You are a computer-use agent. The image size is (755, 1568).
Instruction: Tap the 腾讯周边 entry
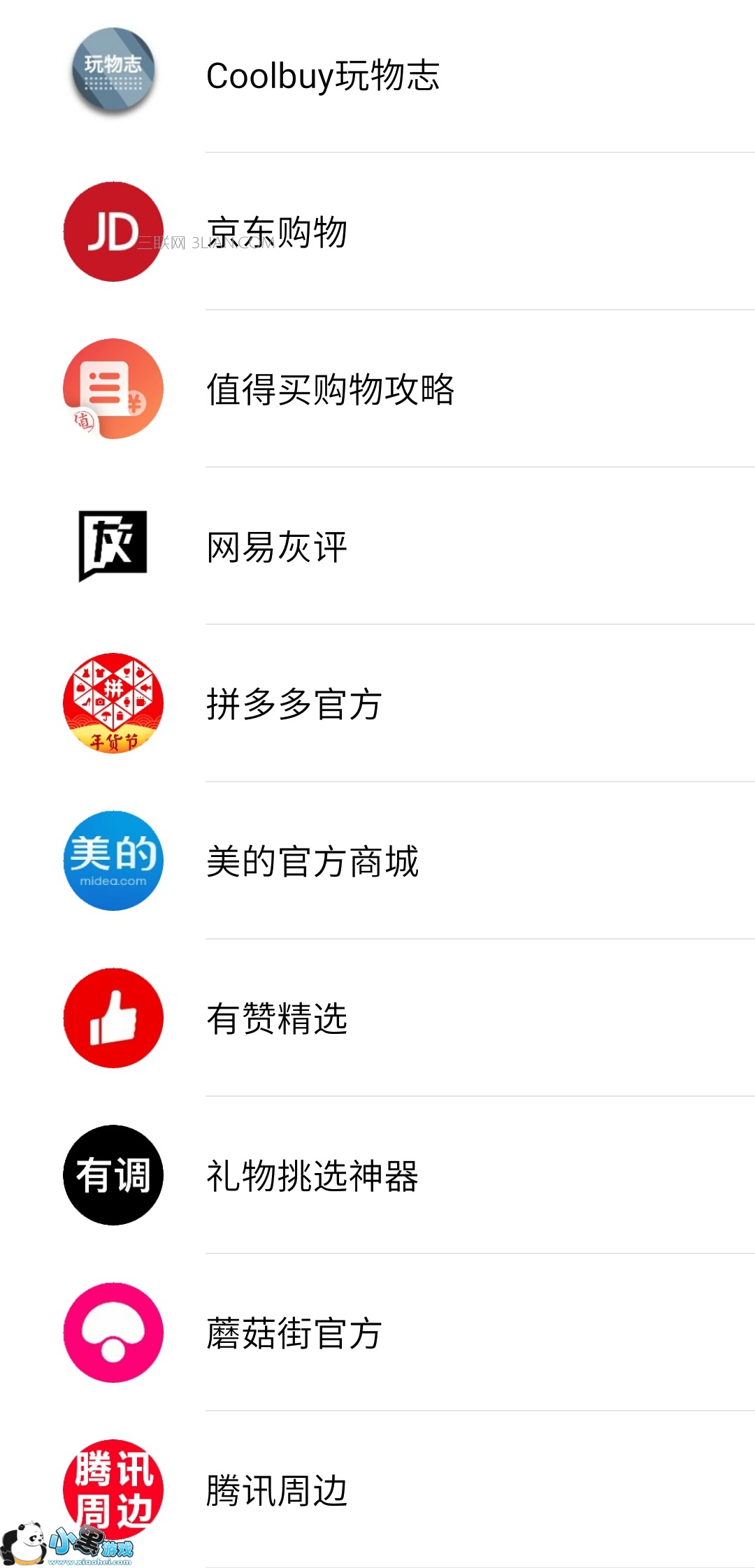click(x=277, y=1490)
